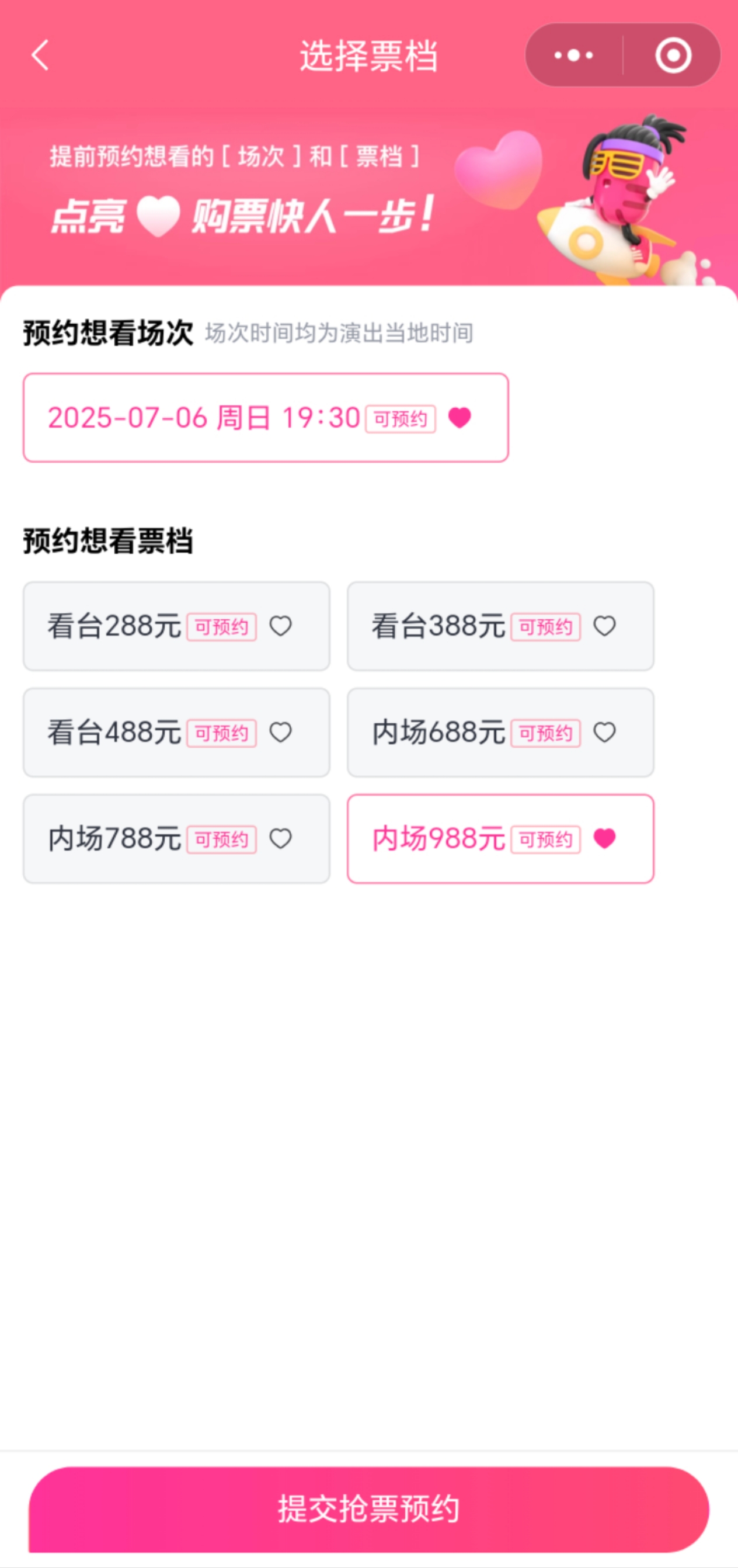
Task: Open the mini program three-dot menu
Action: pos(574,55)
